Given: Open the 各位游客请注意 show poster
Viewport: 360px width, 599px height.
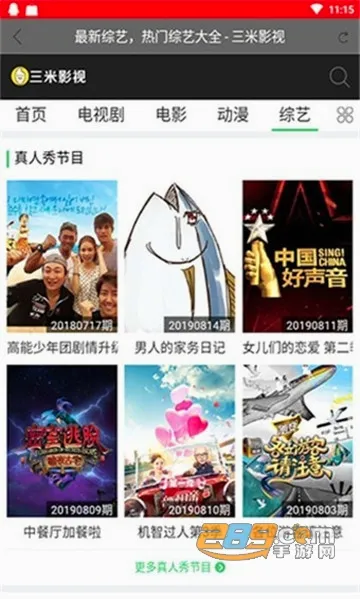Looking at the screenshot, I should tap(298, 441).
